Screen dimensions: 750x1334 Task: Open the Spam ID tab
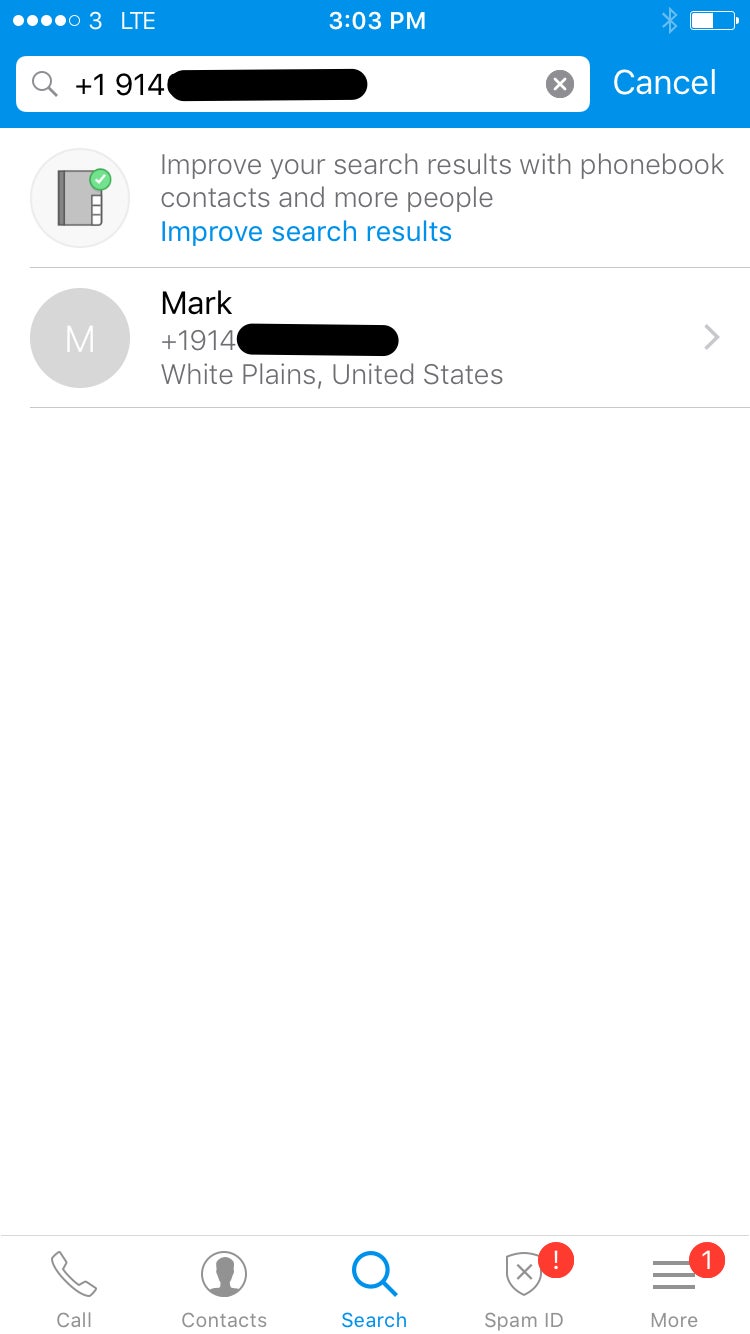pos(524,1289)
